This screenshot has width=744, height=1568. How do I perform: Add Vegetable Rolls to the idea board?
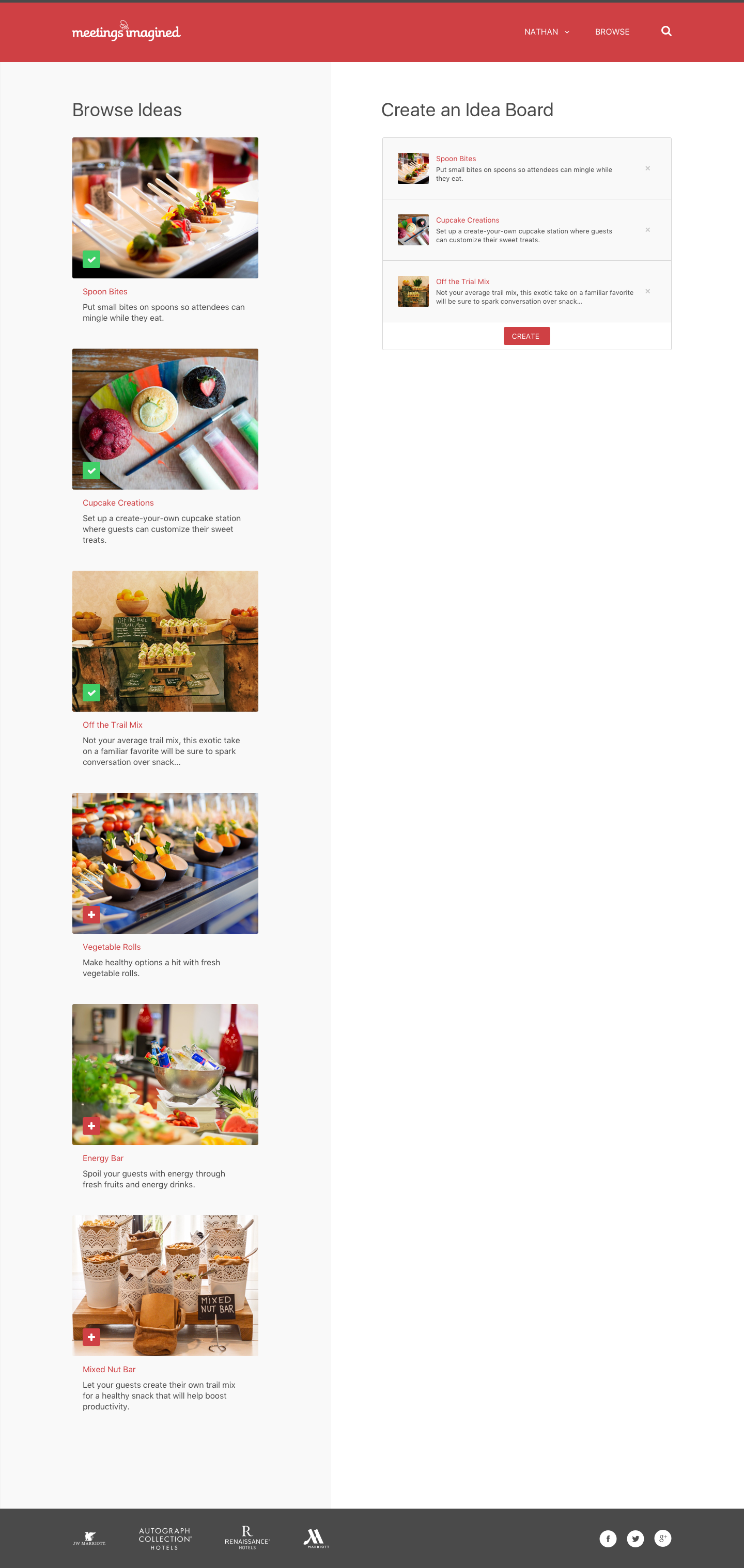91,915
